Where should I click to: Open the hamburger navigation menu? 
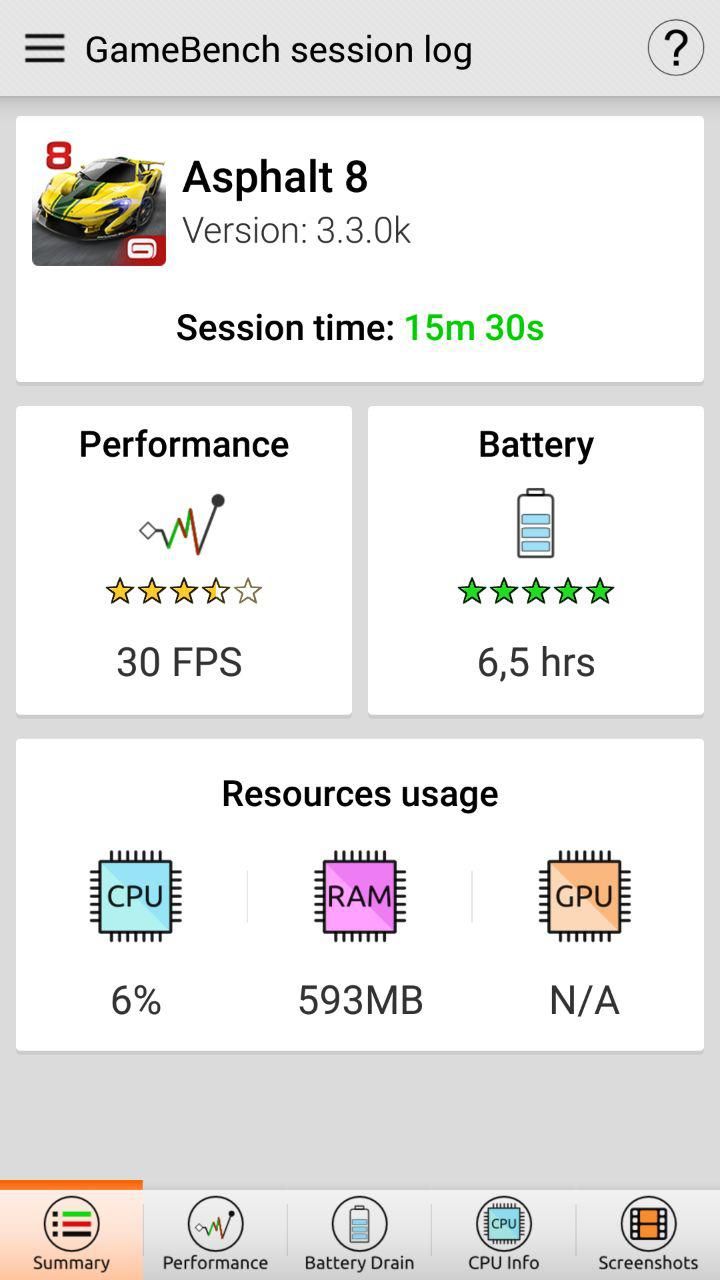[x=45, y=49]
